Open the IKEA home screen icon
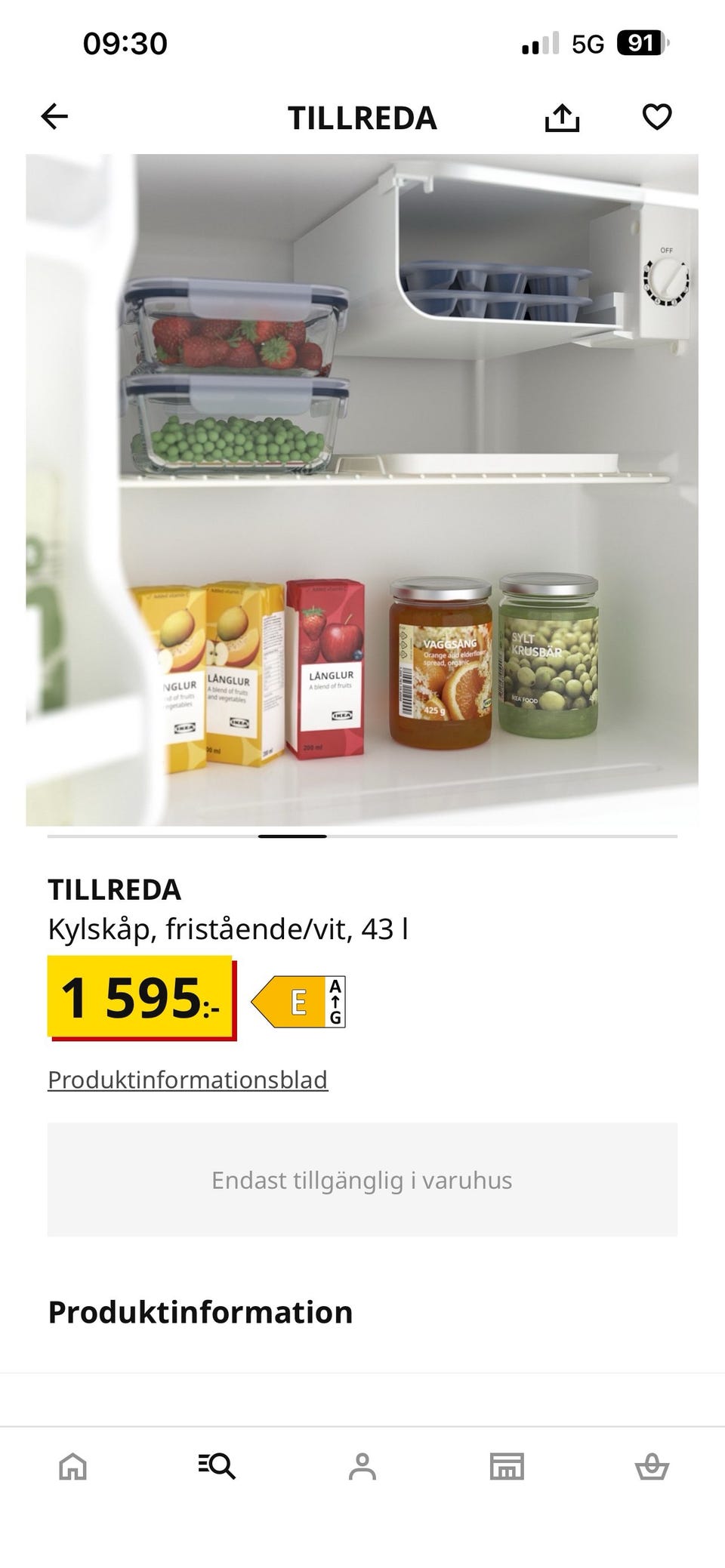This screenshot has width=725, height=1568. (x=72, y=1468)
